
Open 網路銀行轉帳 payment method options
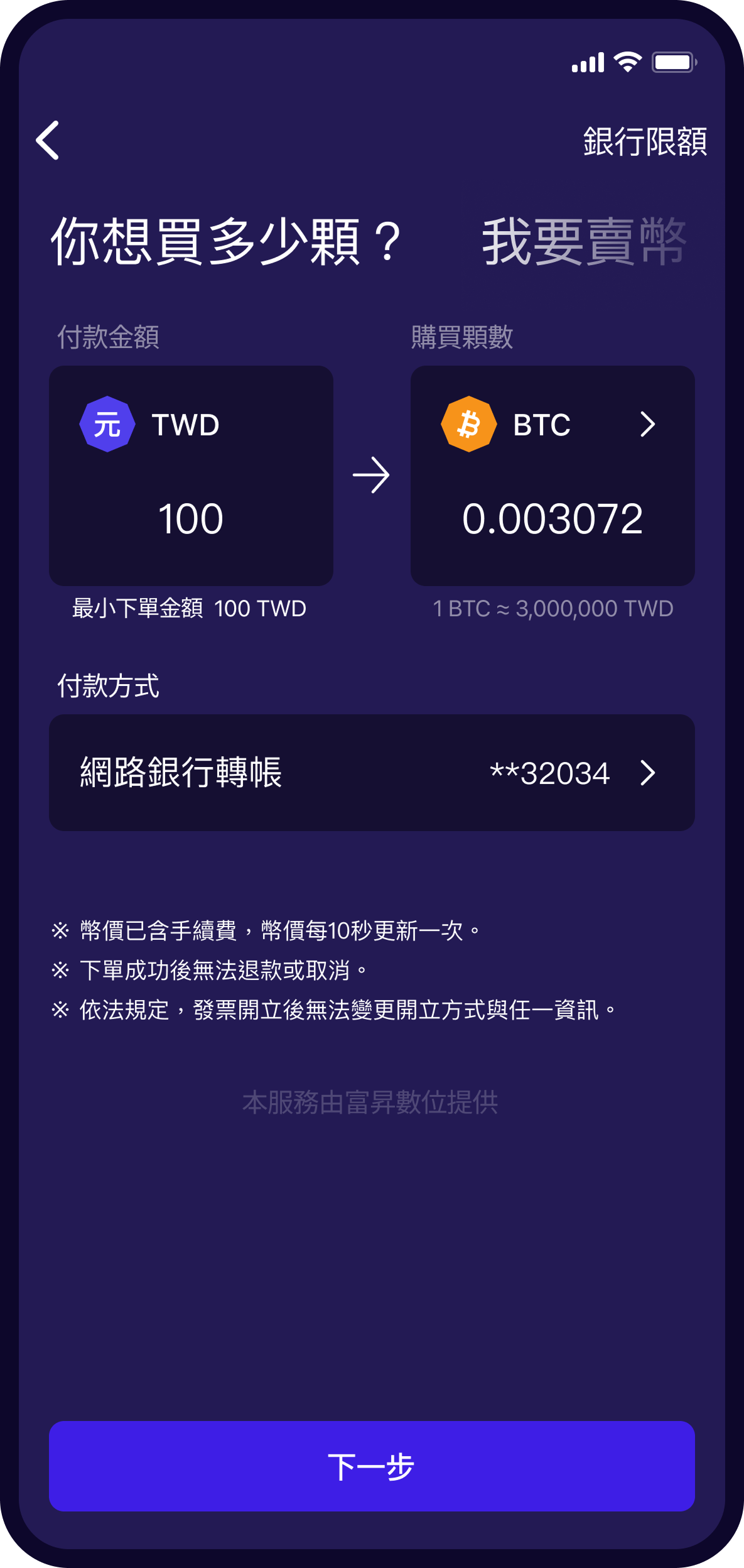pyautogui.click(x=372, y=773)
